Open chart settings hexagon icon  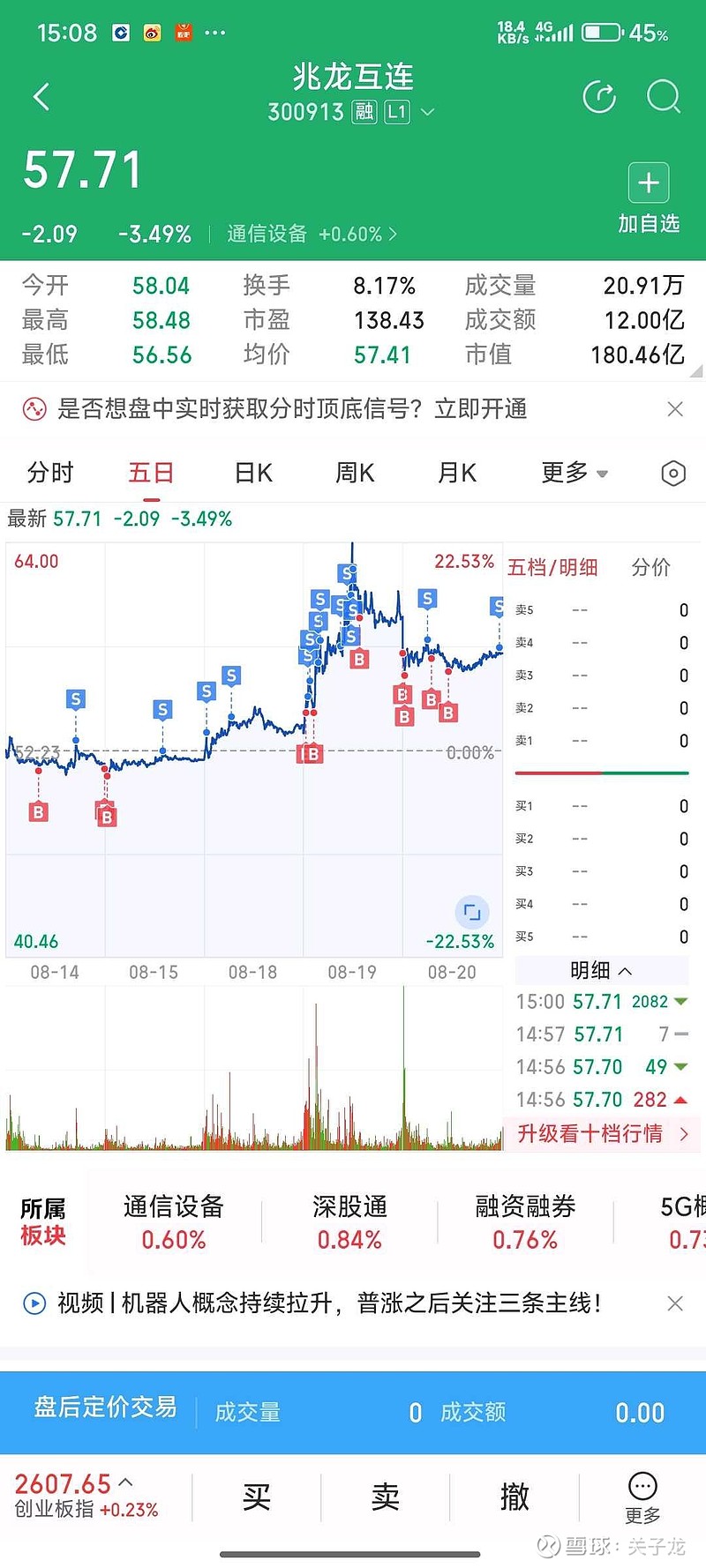click(x=673, y=474)
